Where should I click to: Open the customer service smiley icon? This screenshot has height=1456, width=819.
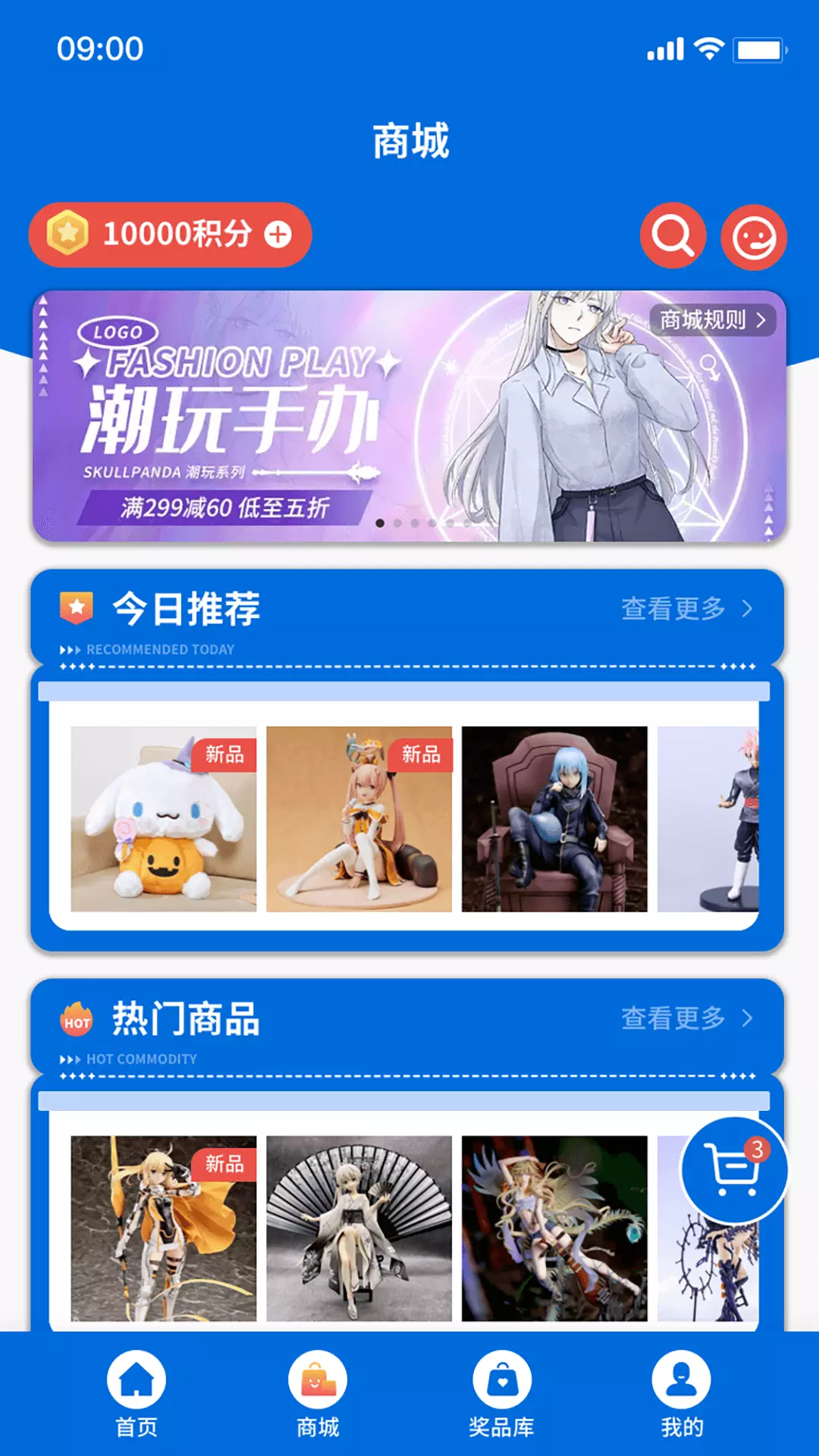(754, 237)
